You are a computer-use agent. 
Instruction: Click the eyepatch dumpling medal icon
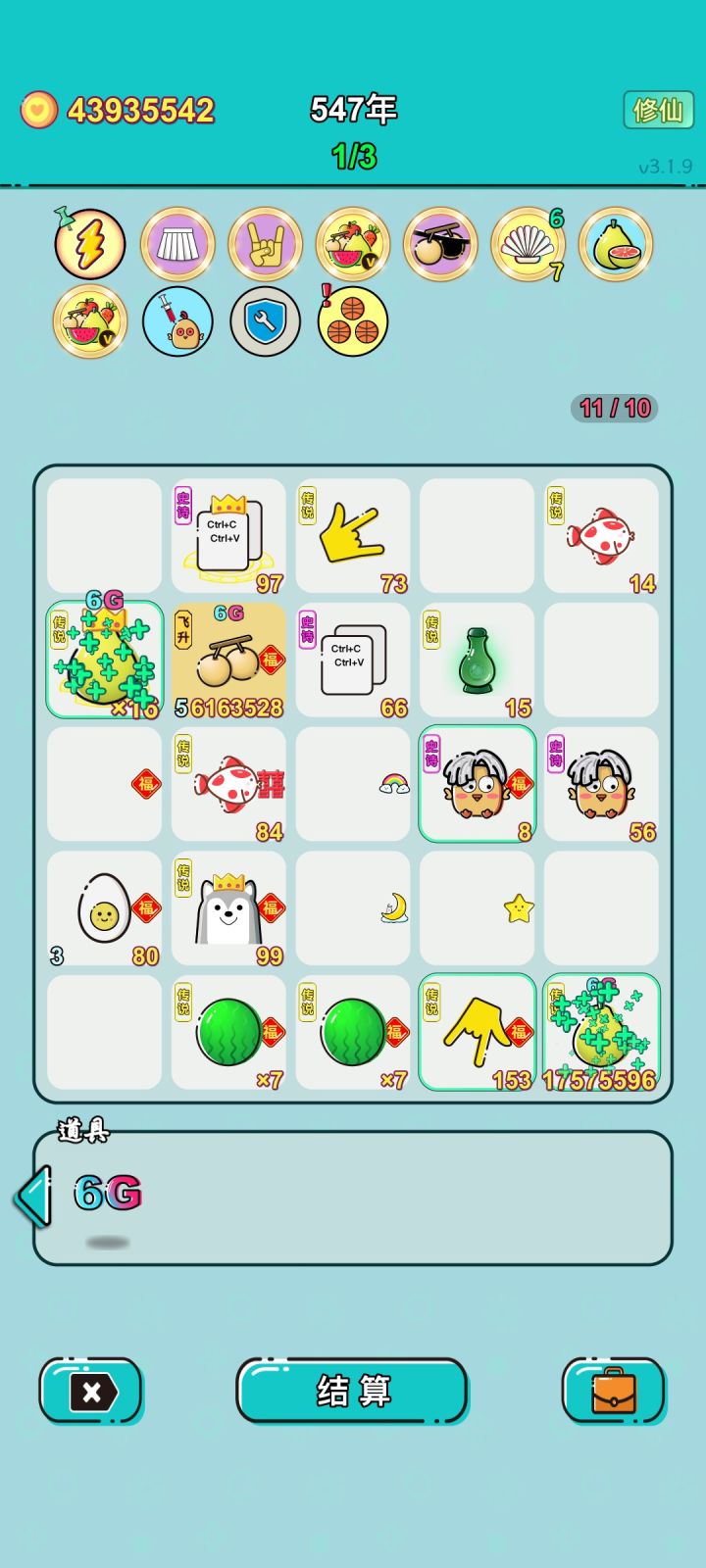pos(439,244)
